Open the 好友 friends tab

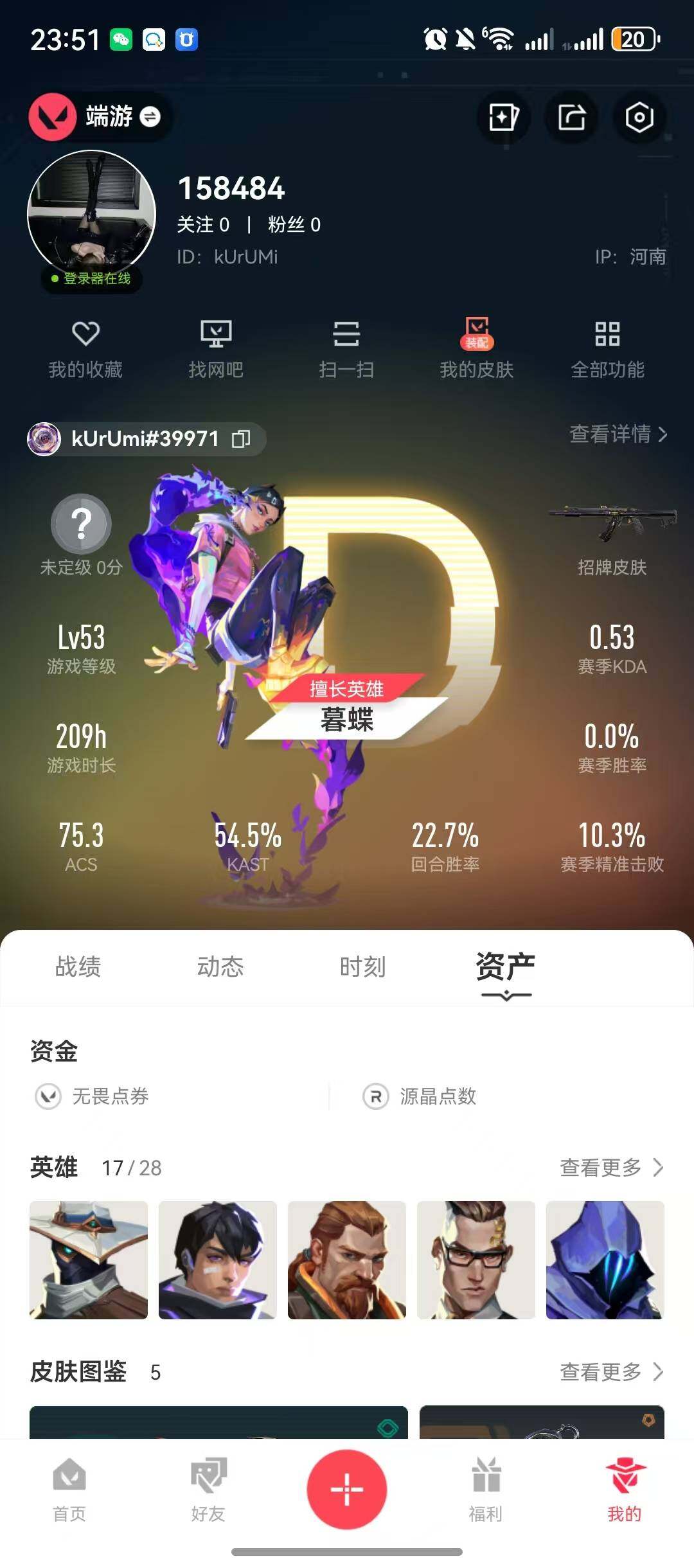[208, 1489]
